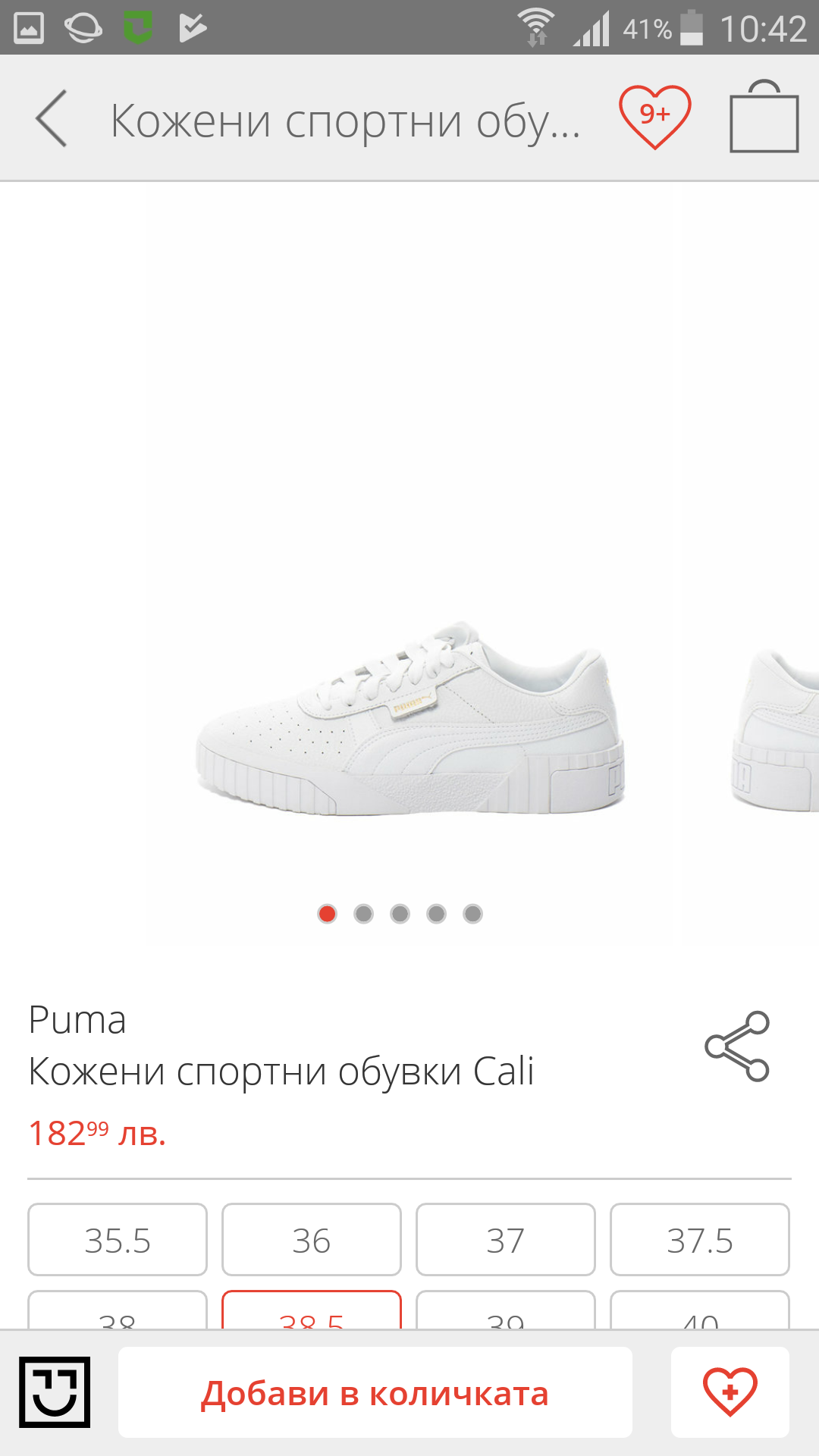Tap Добави в количката button
This screenshot has height=1456, width=819.
(x=375, y=1393)
